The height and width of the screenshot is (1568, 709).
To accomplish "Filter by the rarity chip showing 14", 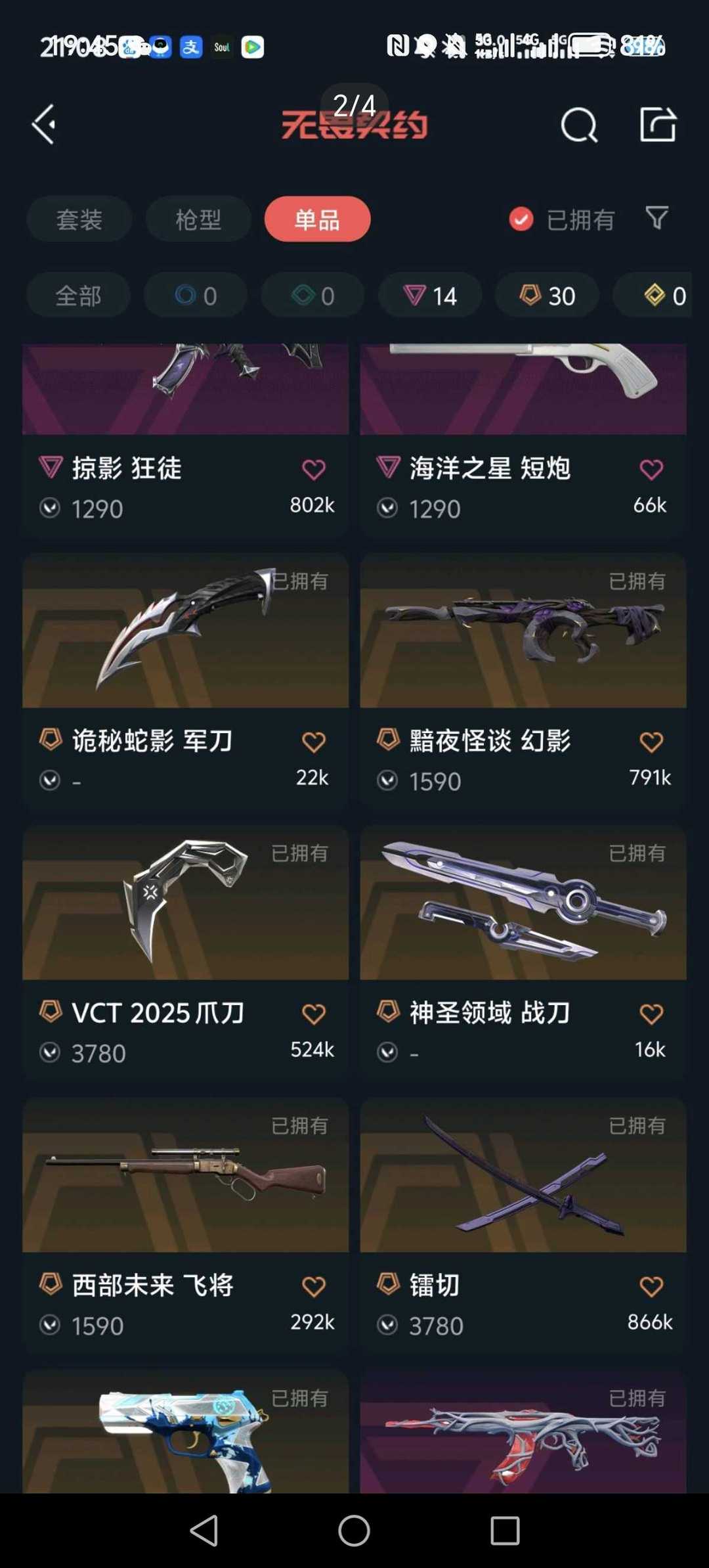I will pos(430,296).
